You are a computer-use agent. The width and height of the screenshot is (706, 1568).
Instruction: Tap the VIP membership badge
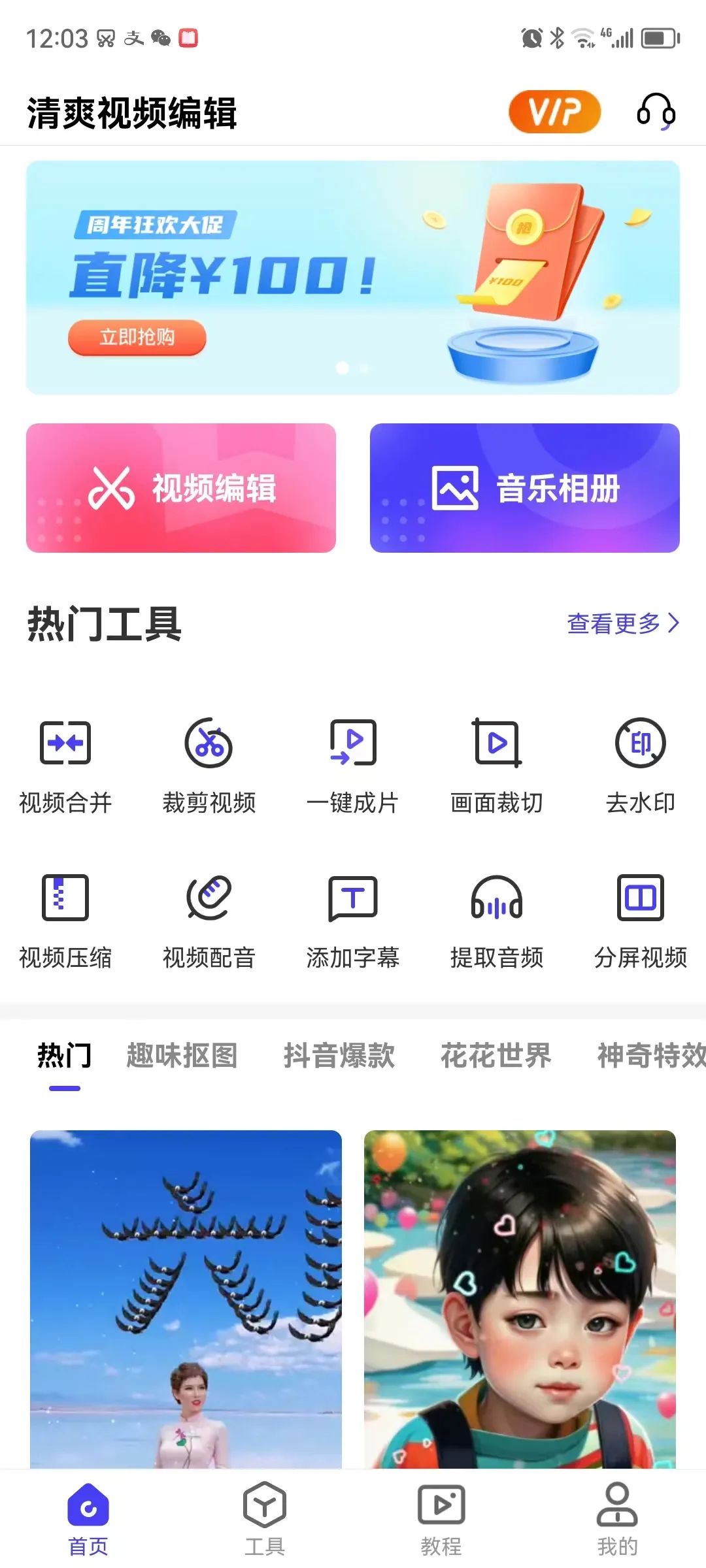[x=553, y=112]
